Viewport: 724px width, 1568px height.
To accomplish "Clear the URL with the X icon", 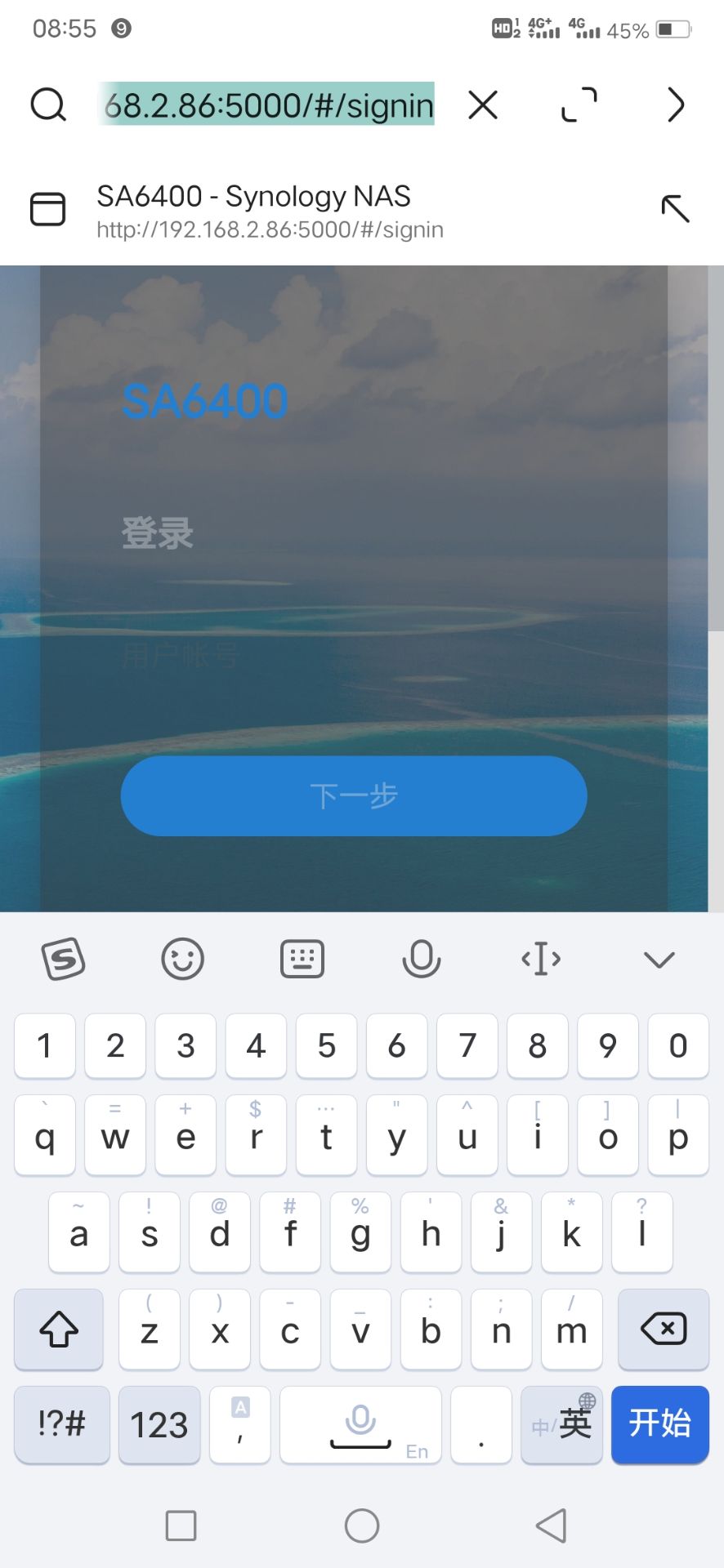I will pos(483,105).
